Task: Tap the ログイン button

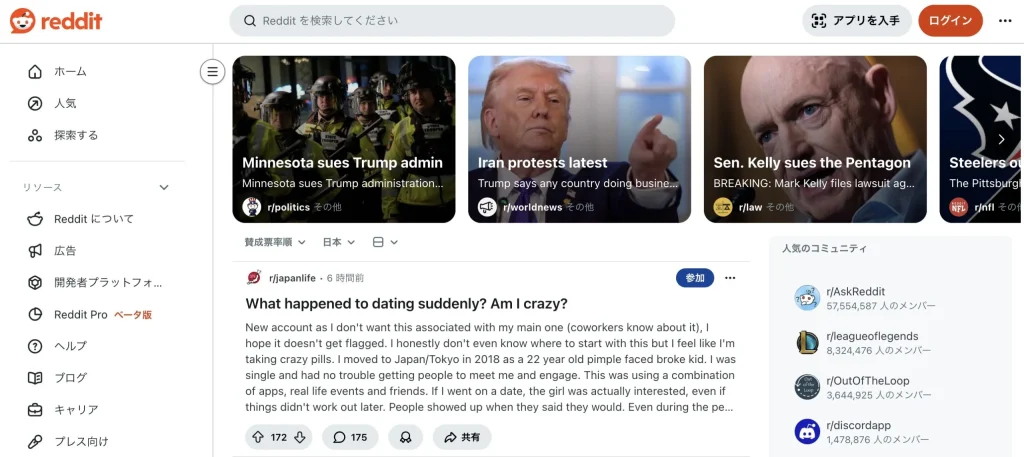Action: 949,21
